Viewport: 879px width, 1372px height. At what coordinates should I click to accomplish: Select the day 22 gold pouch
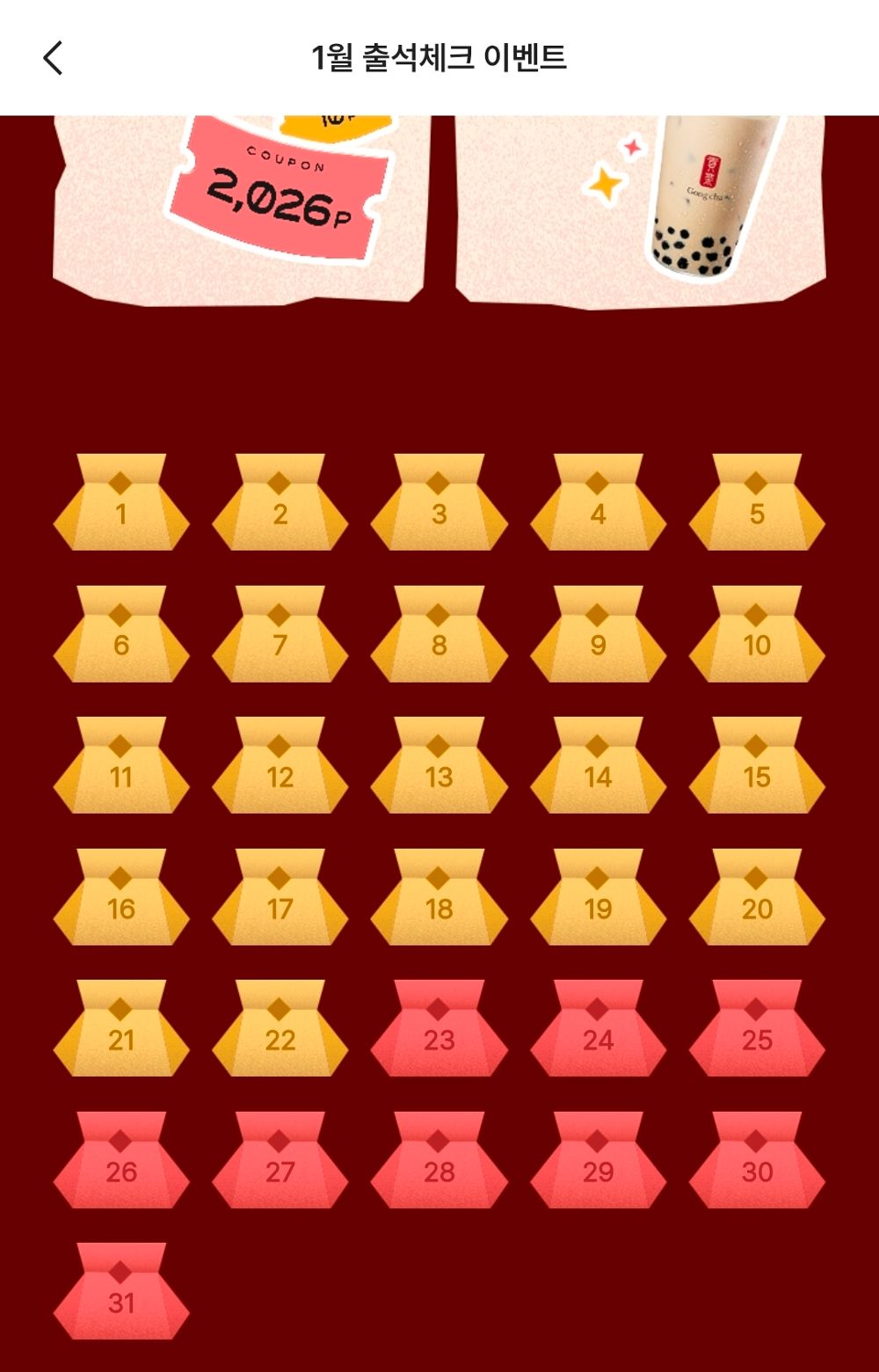point(280,1029)
